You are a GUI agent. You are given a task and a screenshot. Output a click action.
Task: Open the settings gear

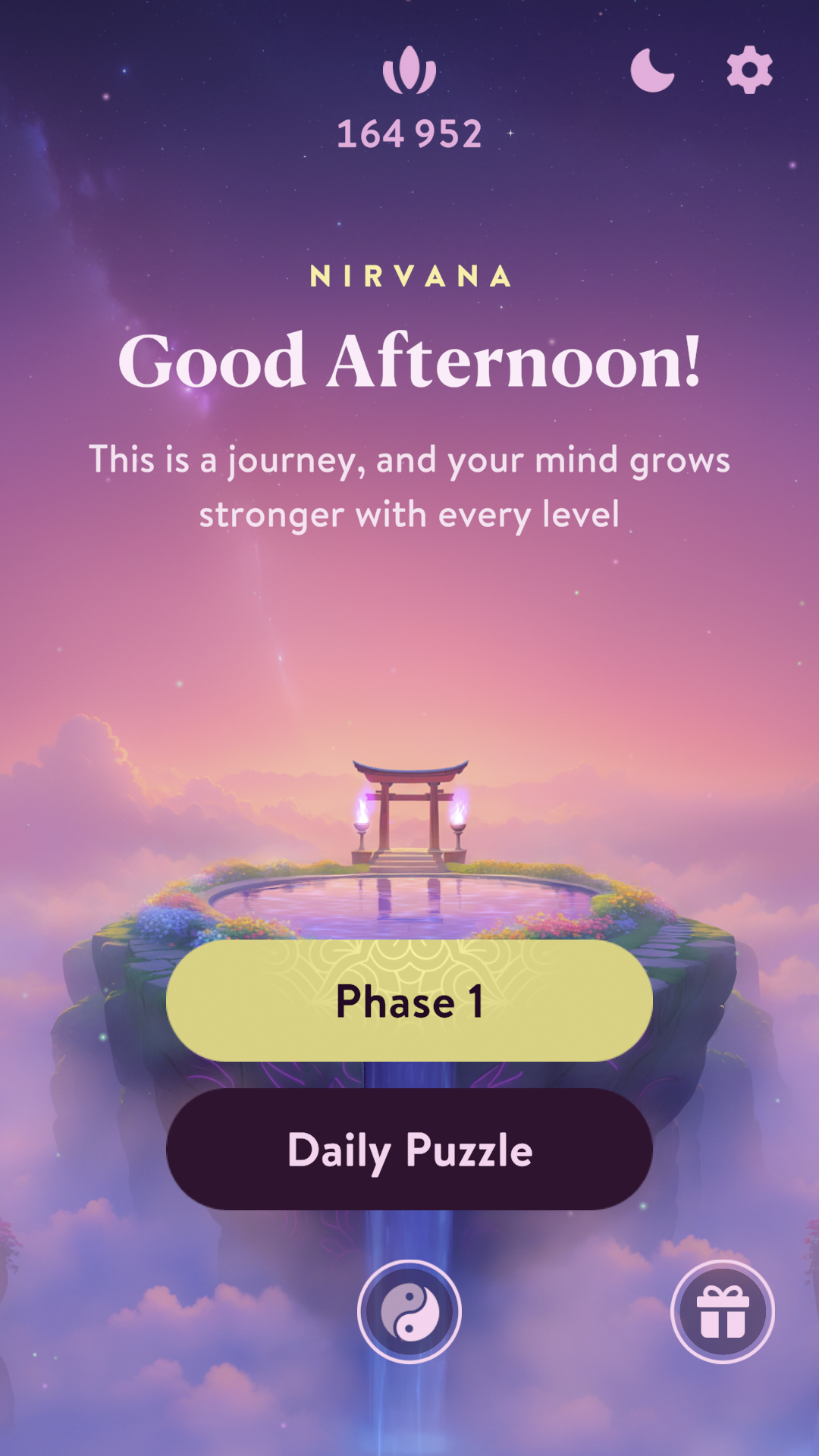pos(749,70)
